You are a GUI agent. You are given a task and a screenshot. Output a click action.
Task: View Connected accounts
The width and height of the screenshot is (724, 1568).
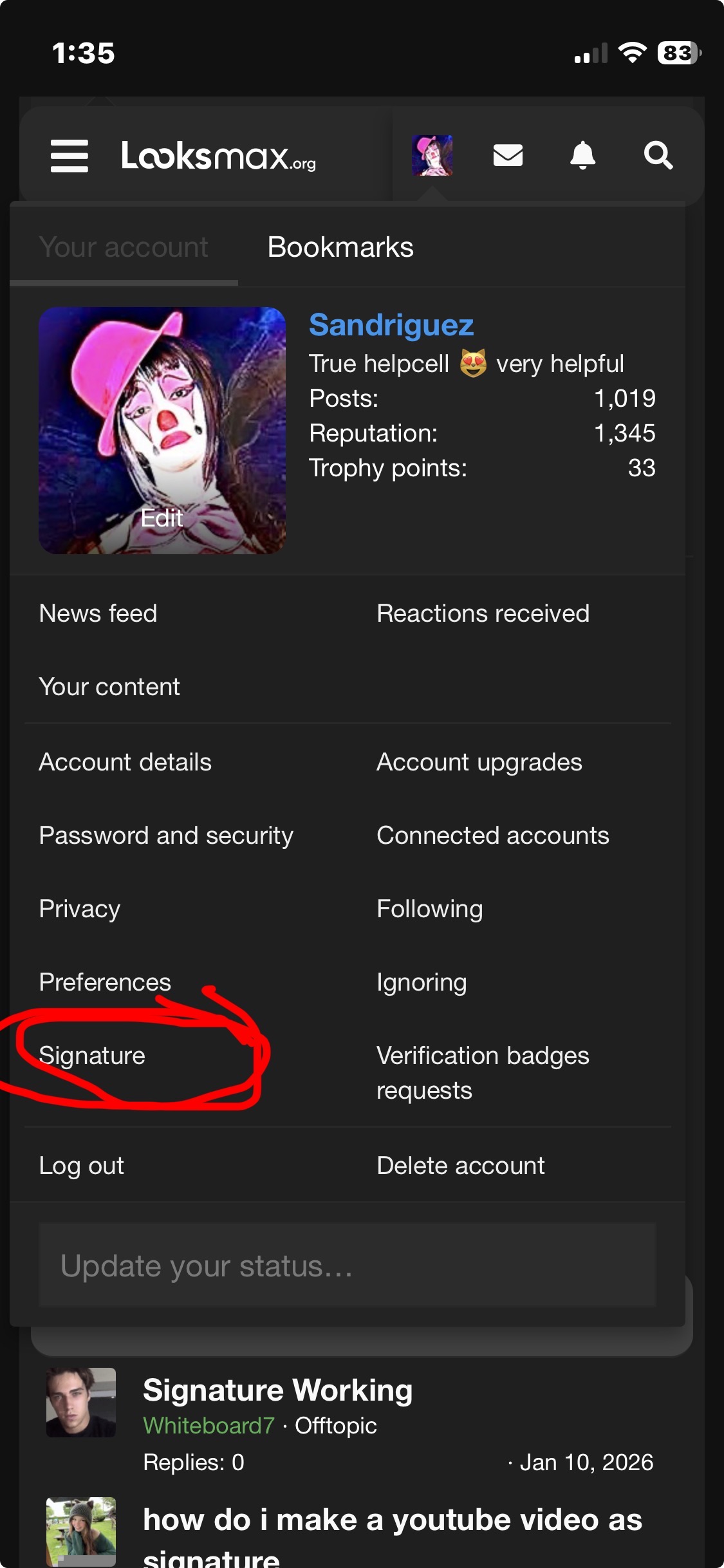pyautogui.click(x=492, y=835)
